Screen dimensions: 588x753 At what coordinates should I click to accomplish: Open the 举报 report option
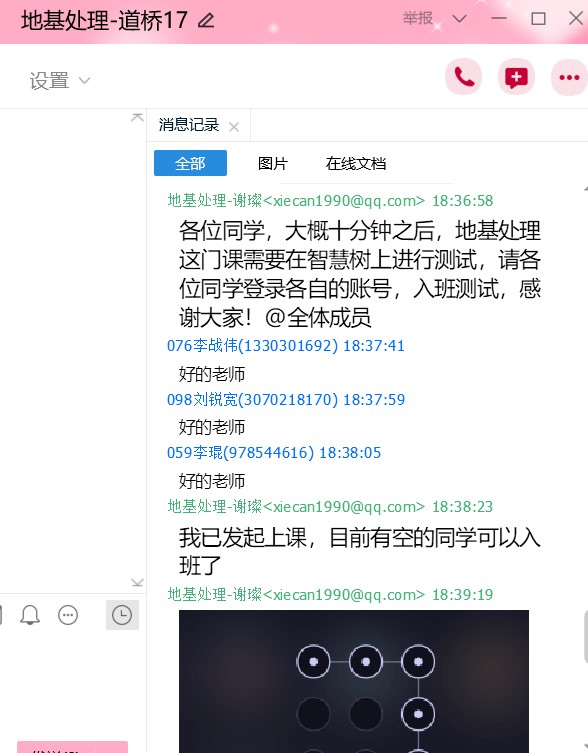tap(417, 19)
